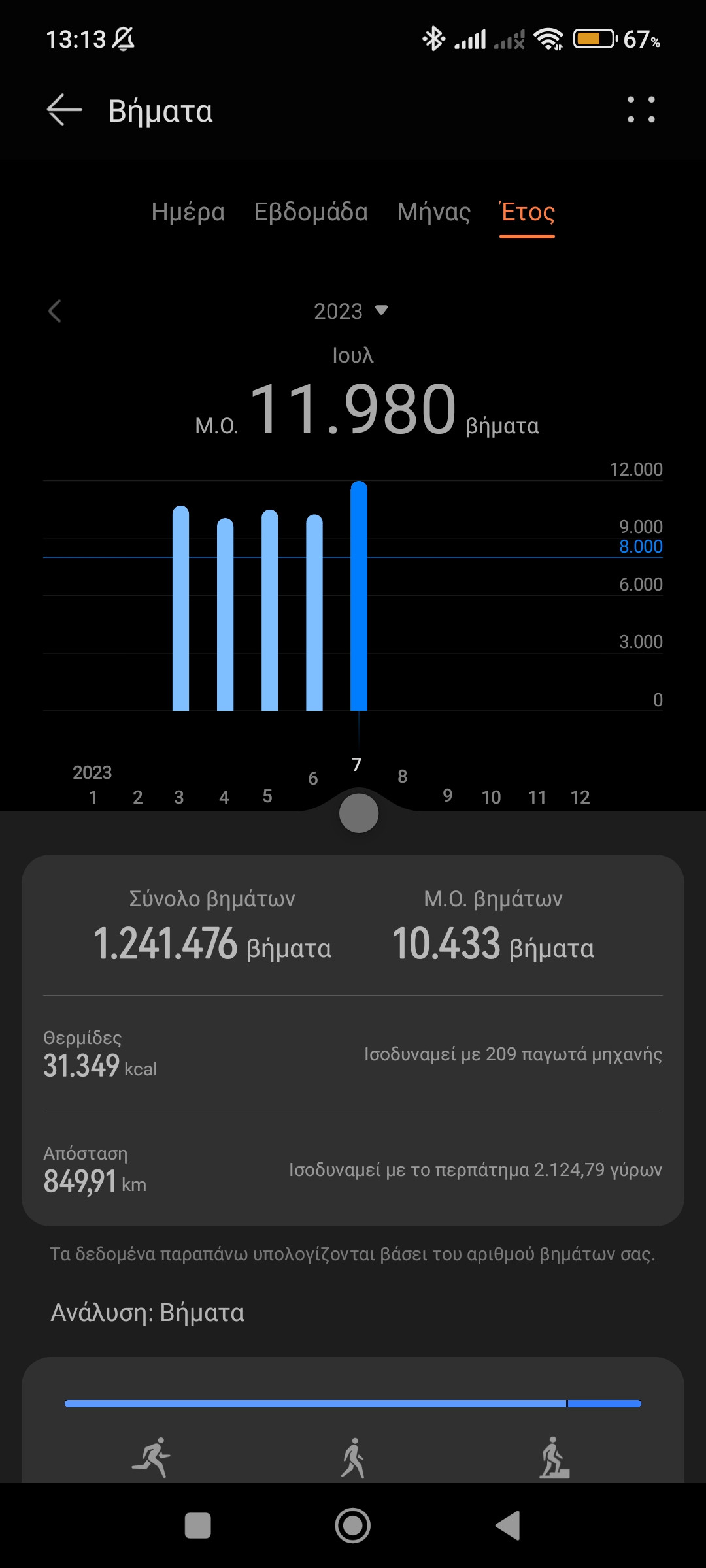
Task: Open the 2023 year dropdown
Action: click(351, 311)
